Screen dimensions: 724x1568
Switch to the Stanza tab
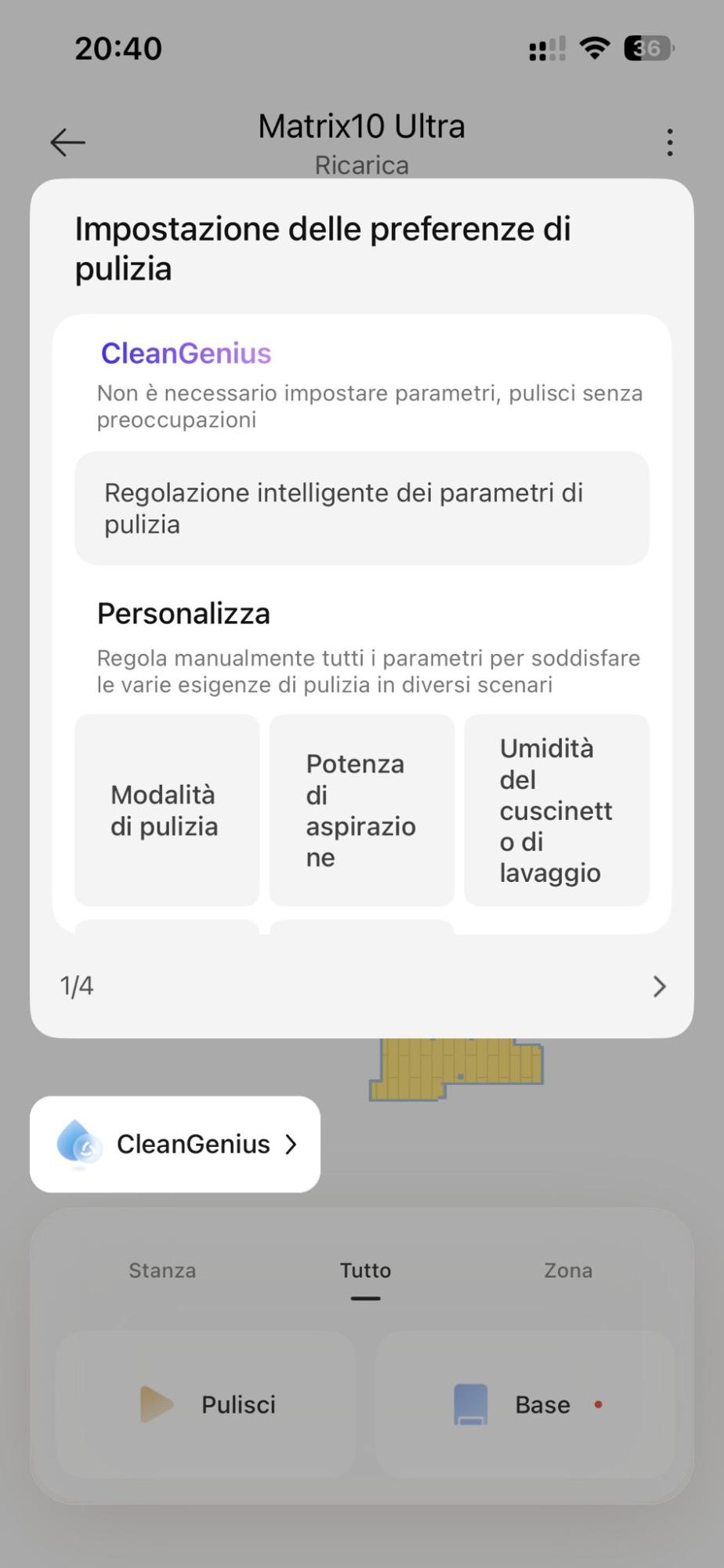[162, 1271]
